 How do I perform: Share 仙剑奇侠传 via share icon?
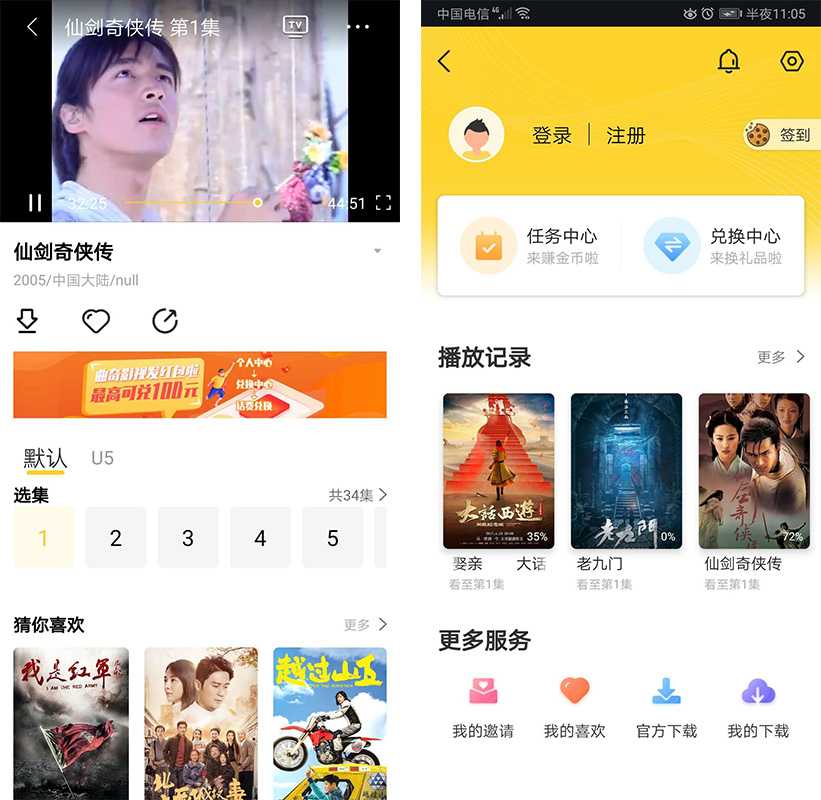click(164, 321)
